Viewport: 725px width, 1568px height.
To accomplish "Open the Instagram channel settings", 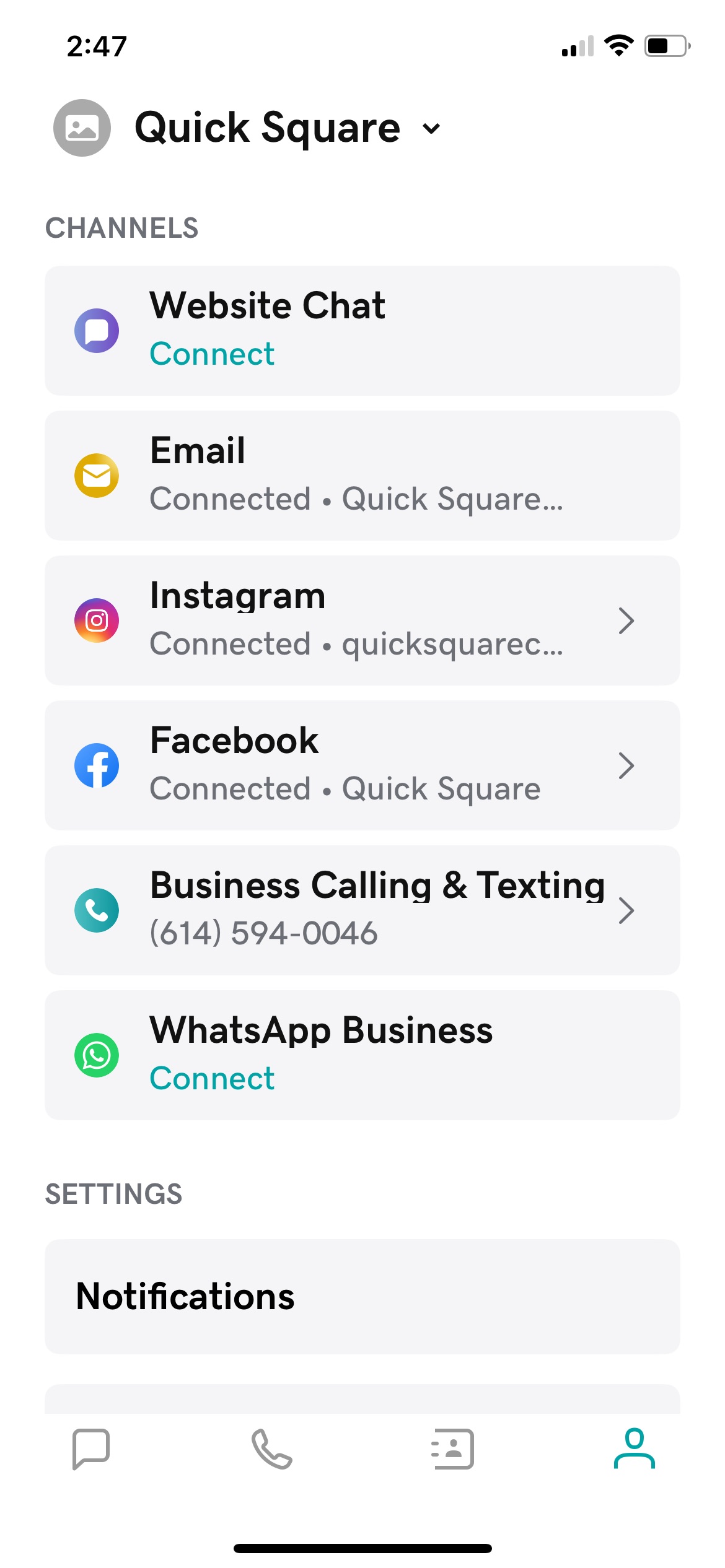I will pyautogui.click(x=362, y=621).
